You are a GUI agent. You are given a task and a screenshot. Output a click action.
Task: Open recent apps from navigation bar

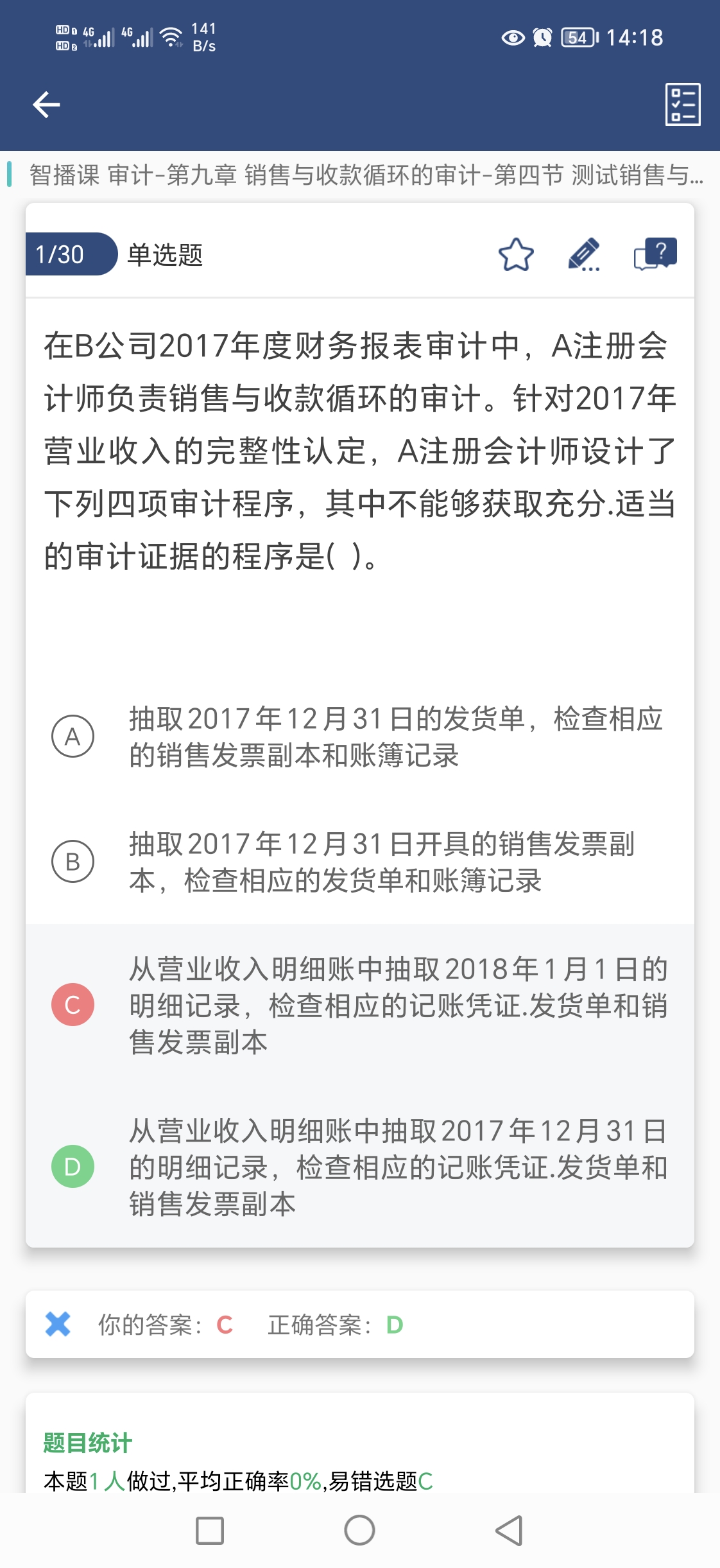210,1531
